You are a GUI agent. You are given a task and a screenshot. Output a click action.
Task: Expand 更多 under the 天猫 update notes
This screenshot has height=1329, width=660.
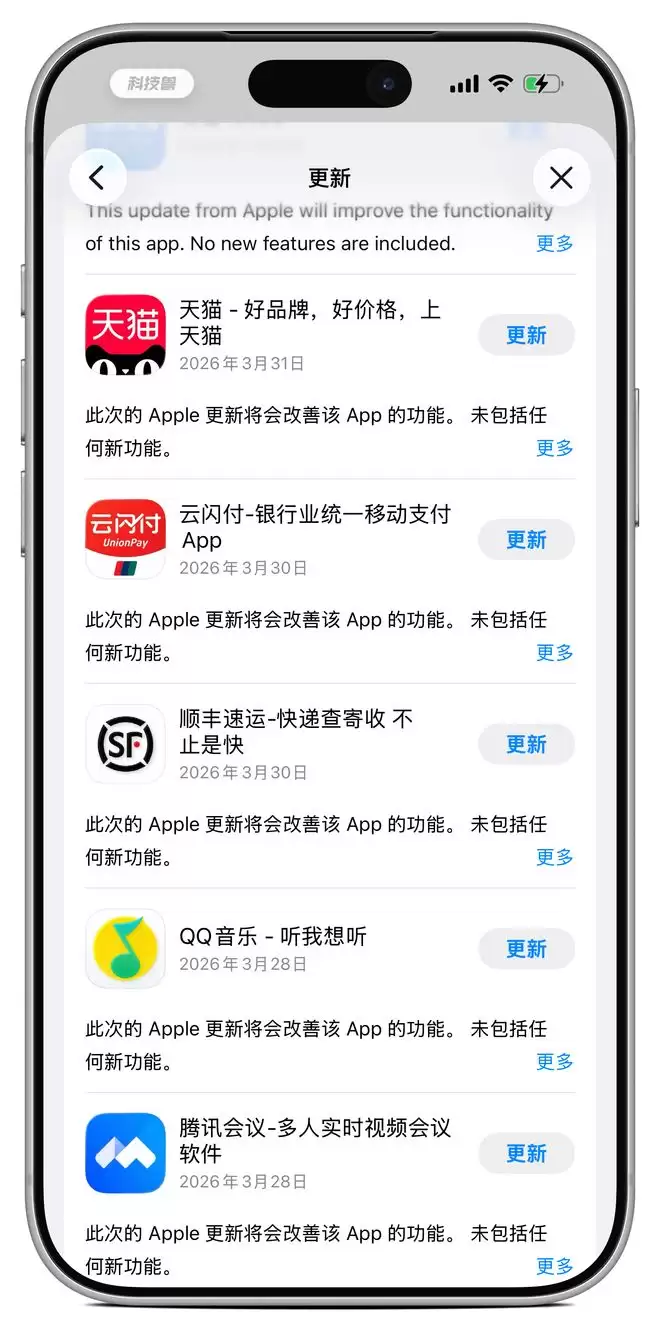click(x=554, y=448)
